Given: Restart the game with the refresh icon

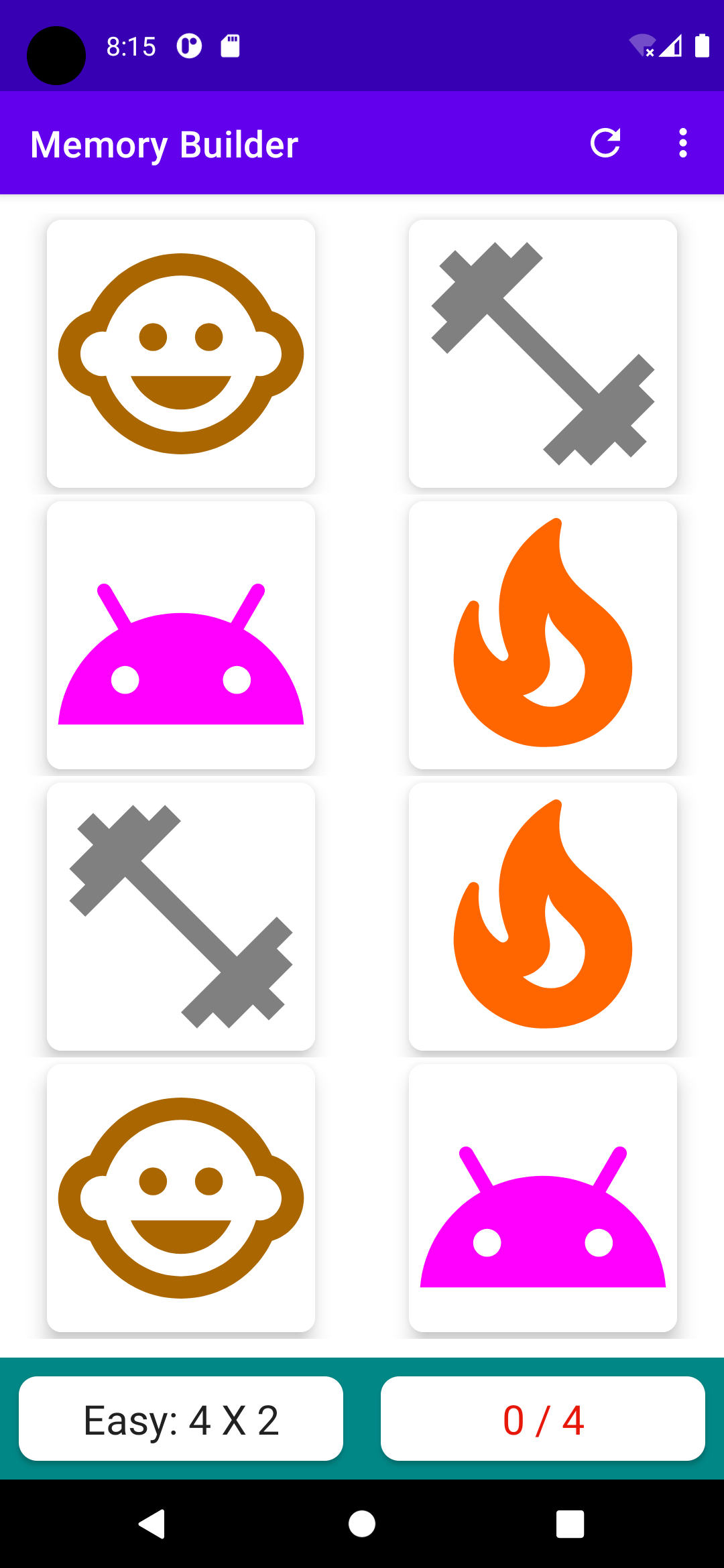Looking at the screenshot, I should coord(605,143).
